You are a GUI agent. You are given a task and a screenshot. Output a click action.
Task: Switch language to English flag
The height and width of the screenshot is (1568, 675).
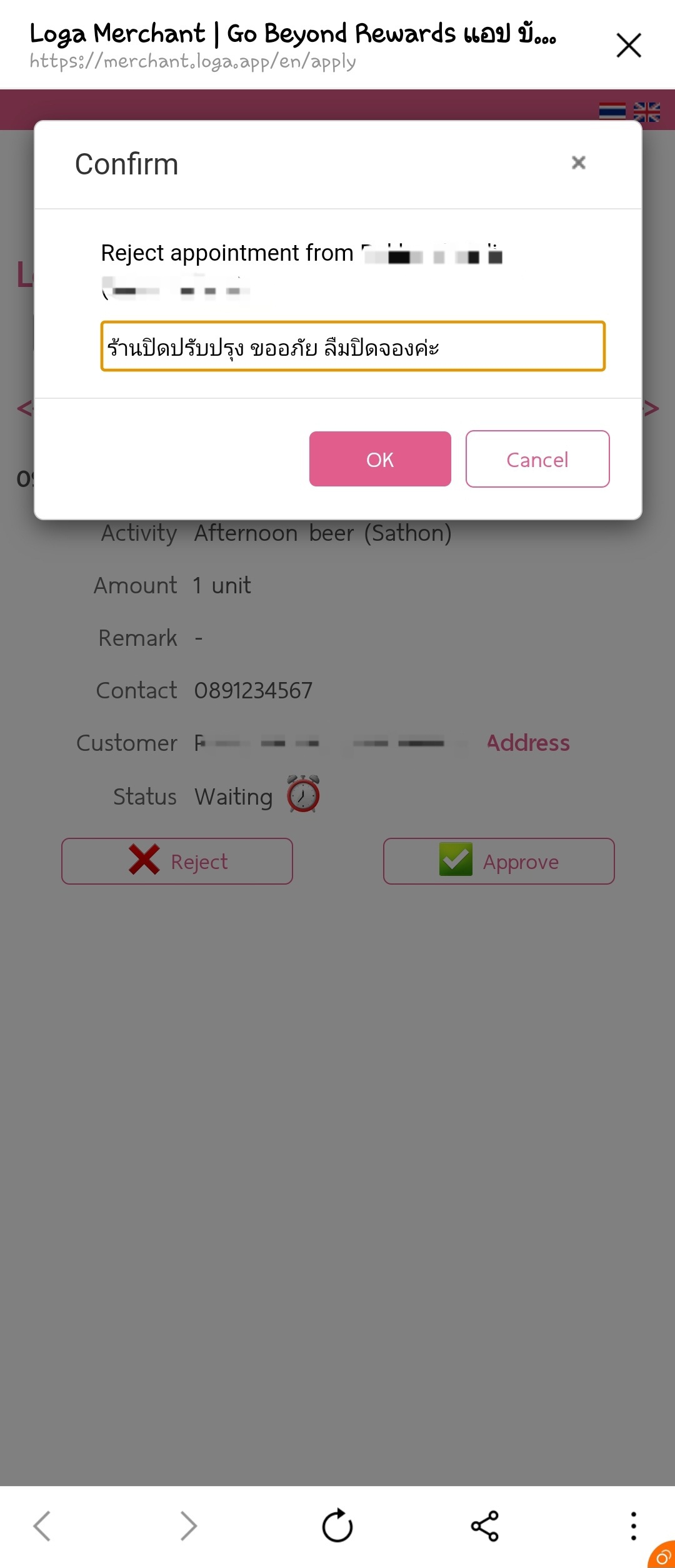tap(647, 111)
